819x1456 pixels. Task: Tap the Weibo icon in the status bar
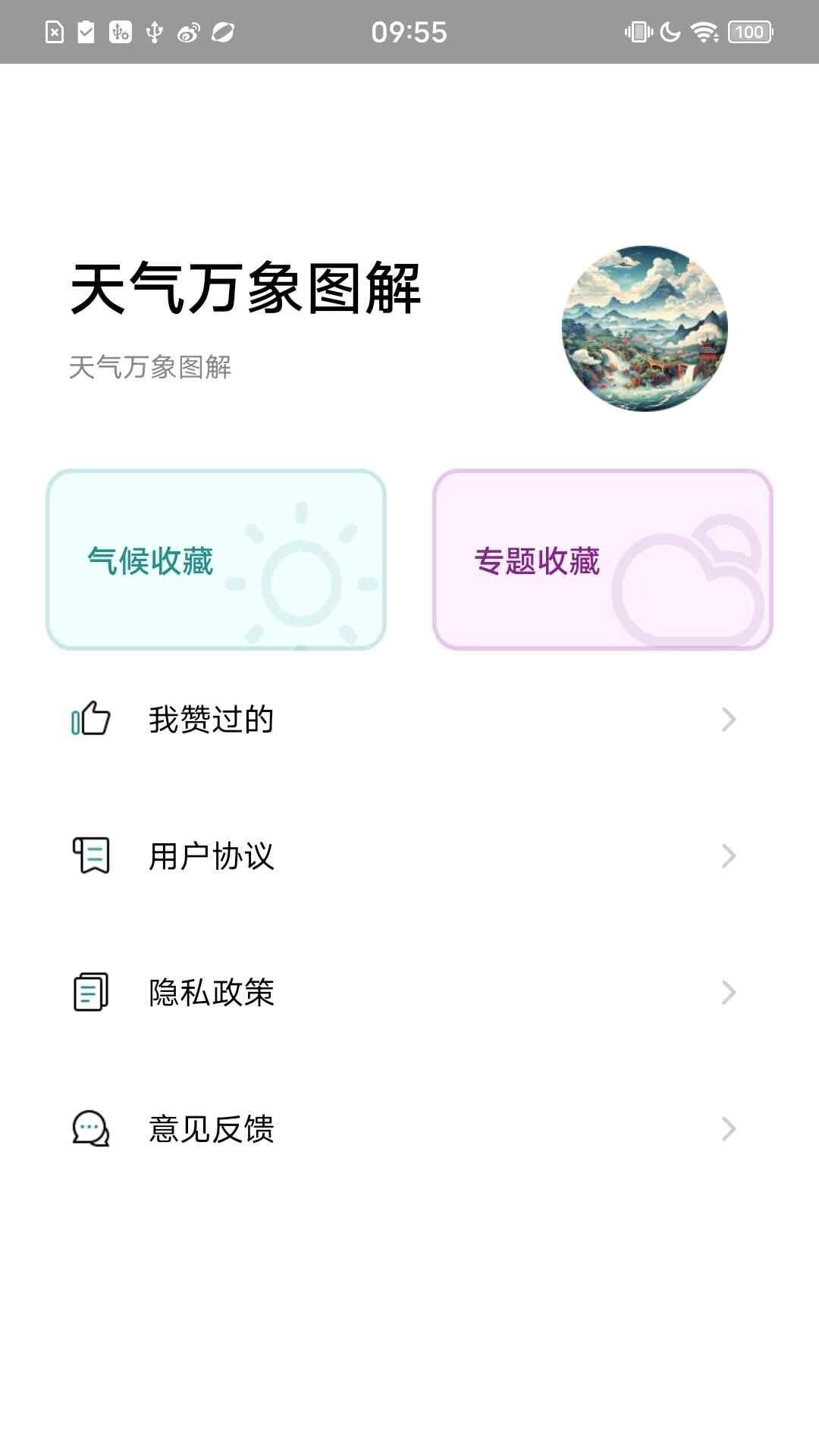(x=187, y=32)
